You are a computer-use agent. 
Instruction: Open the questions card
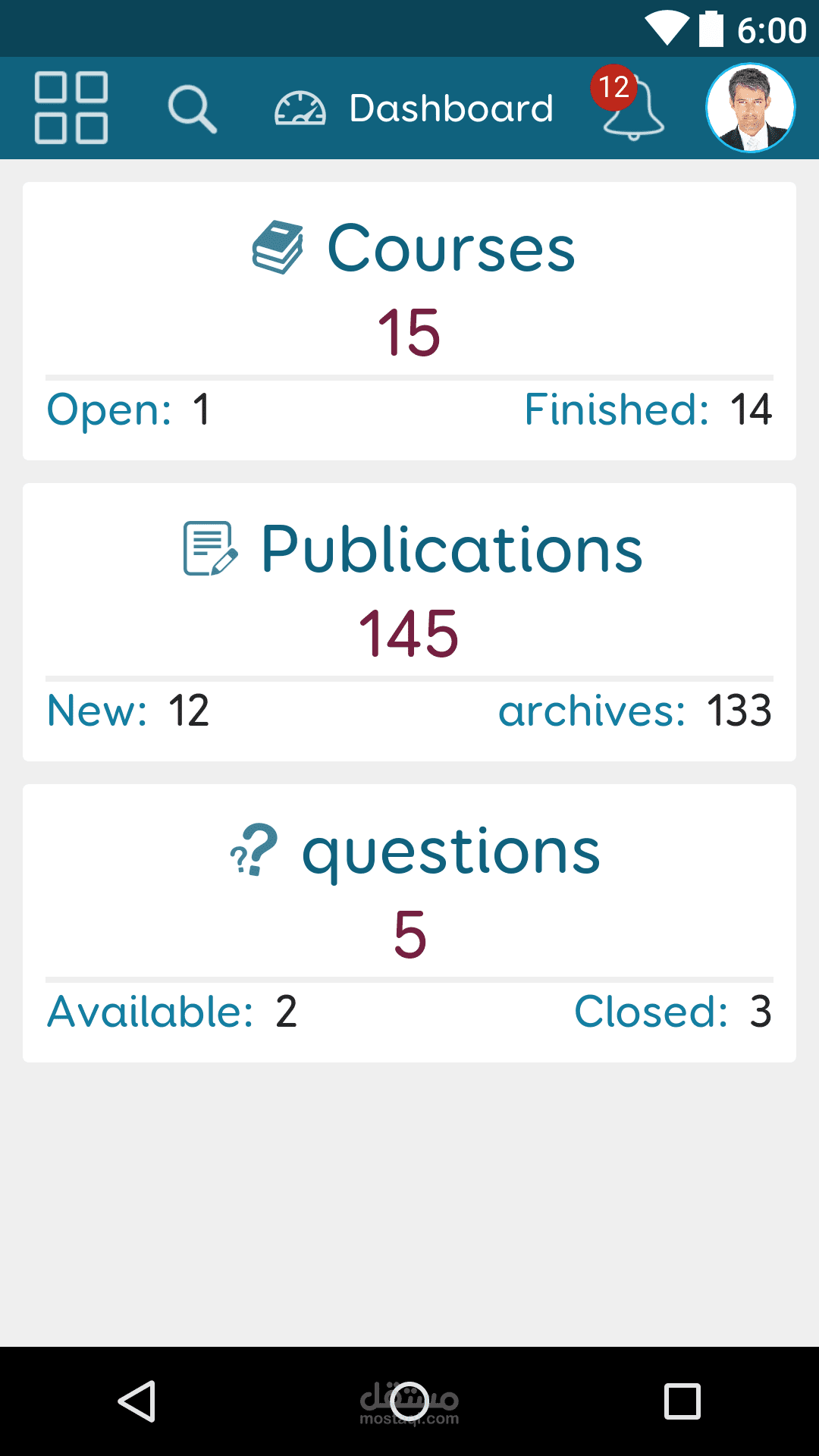[409, 923]
